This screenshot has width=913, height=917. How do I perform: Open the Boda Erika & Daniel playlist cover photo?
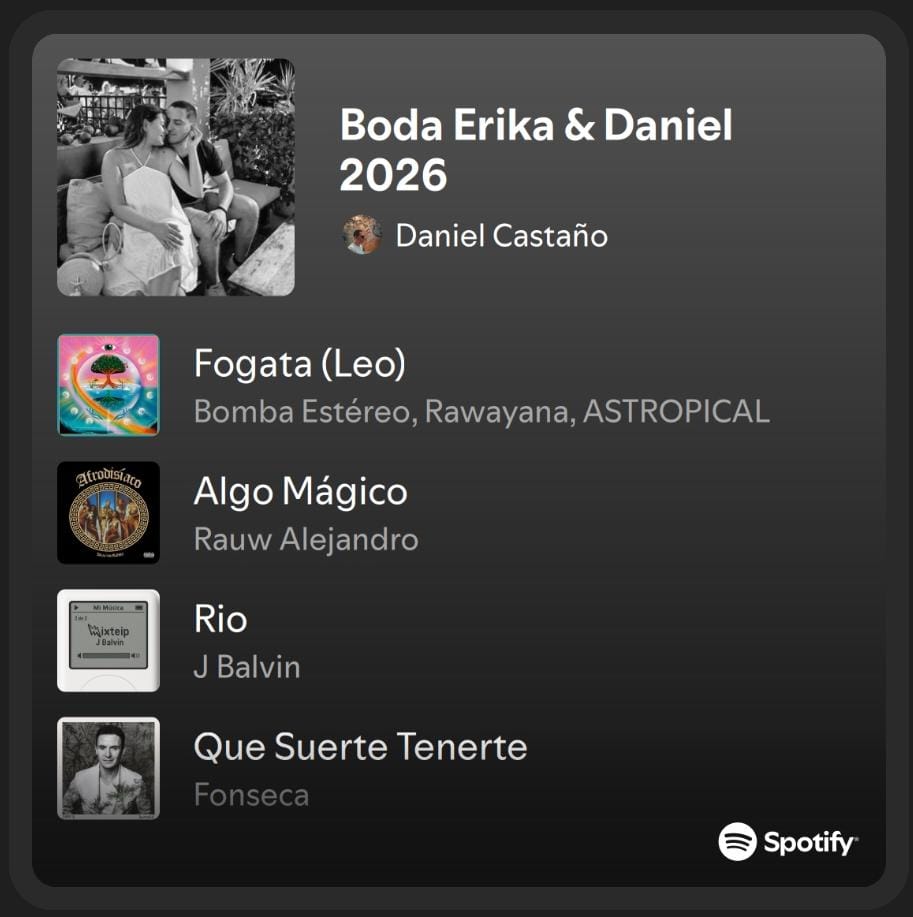[x=175, y=175]
